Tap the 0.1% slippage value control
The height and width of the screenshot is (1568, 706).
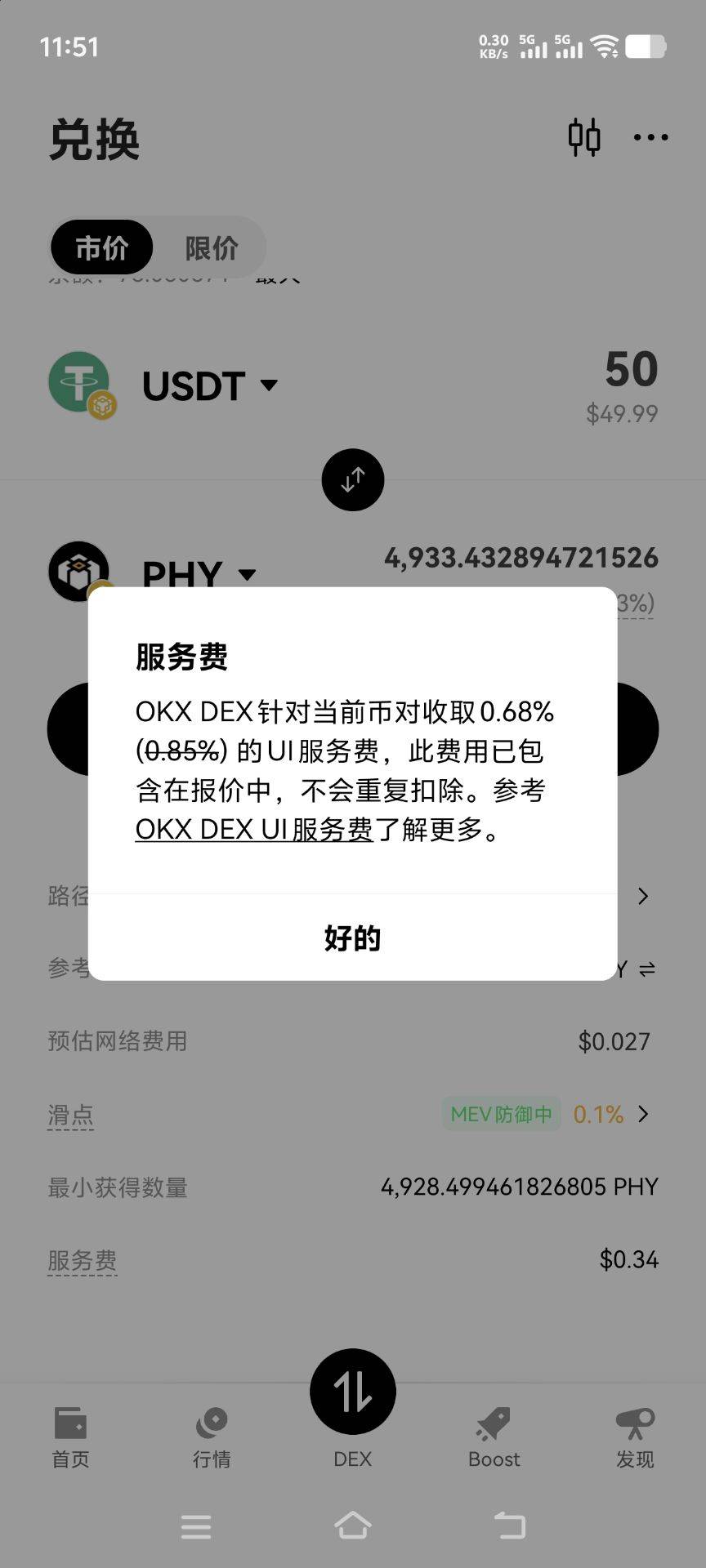click(x=597, y=1113)
